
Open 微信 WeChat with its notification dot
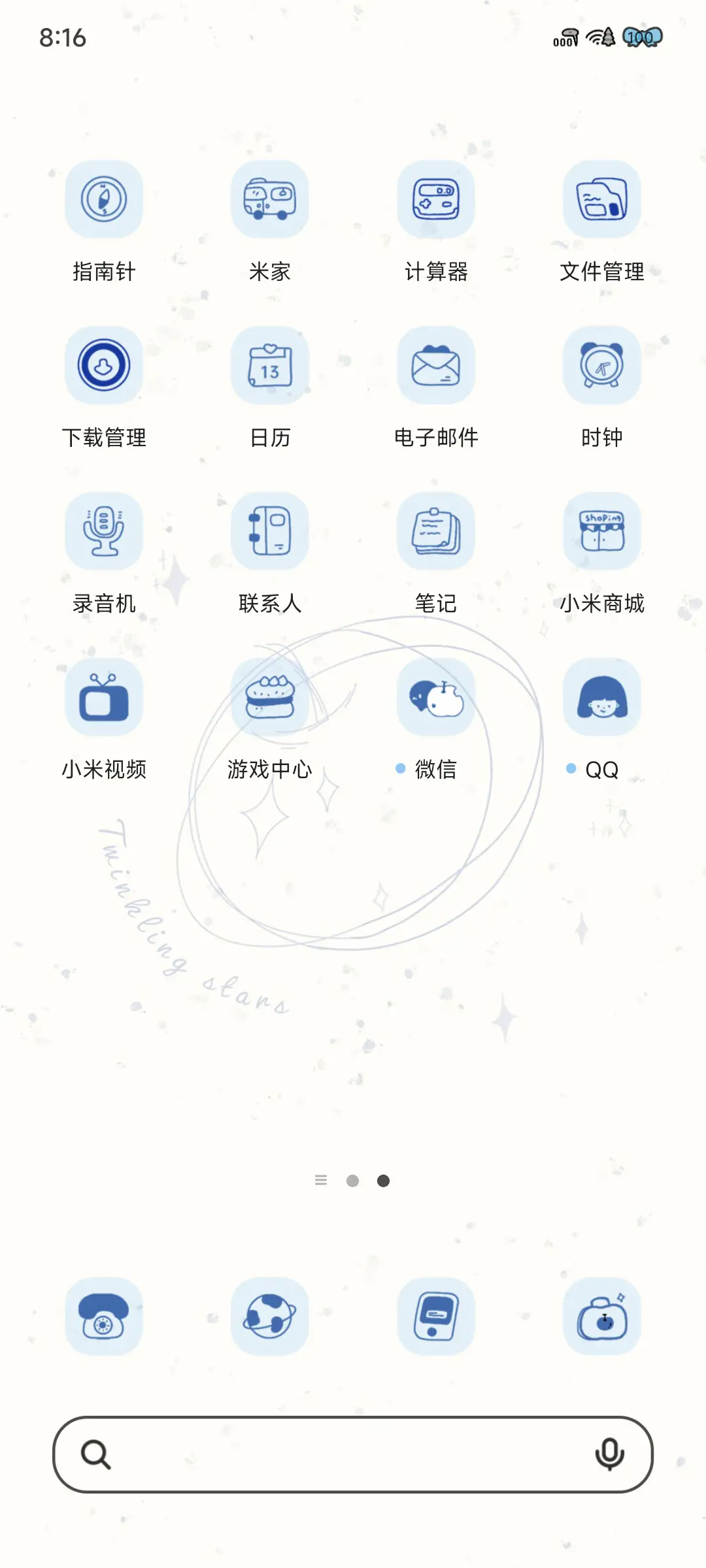pyautogui.click(x=436, y=697)
